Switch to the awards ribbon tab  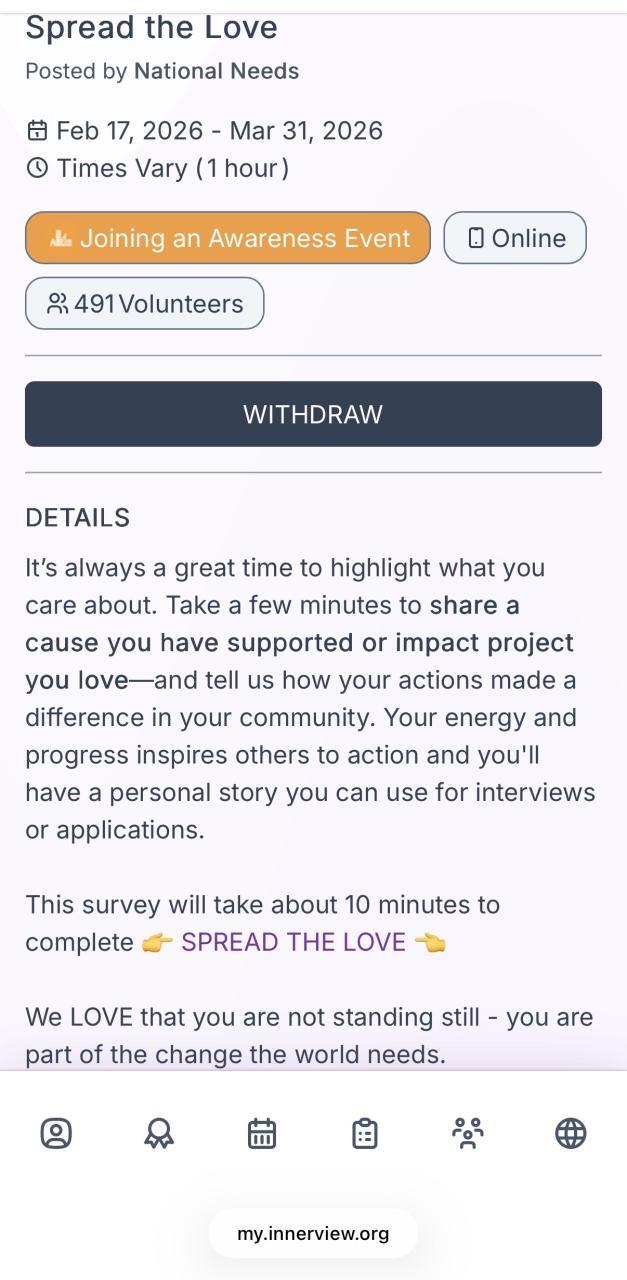(159, 1133)
